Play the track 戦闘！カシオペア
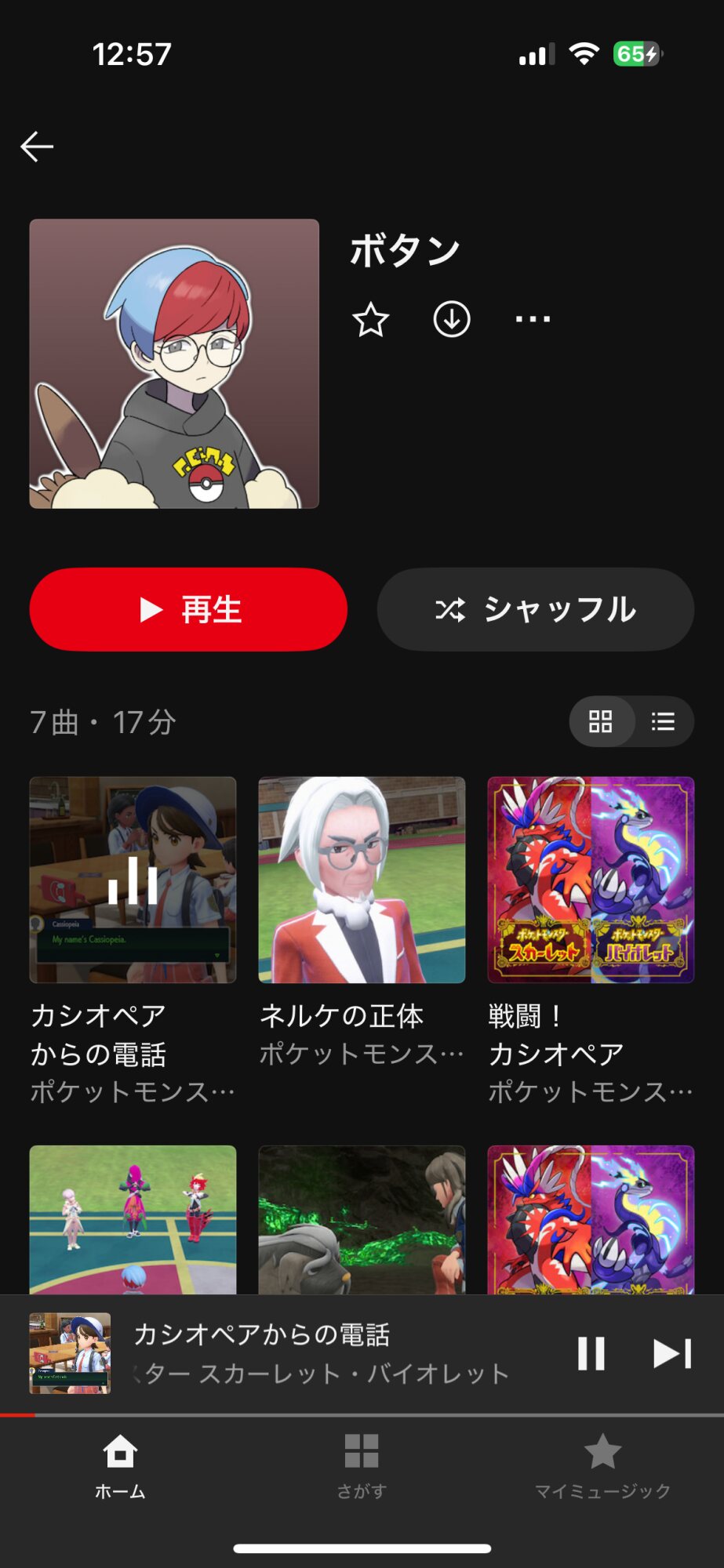This screenshot has height=1568, width=724. coord(591,880)
